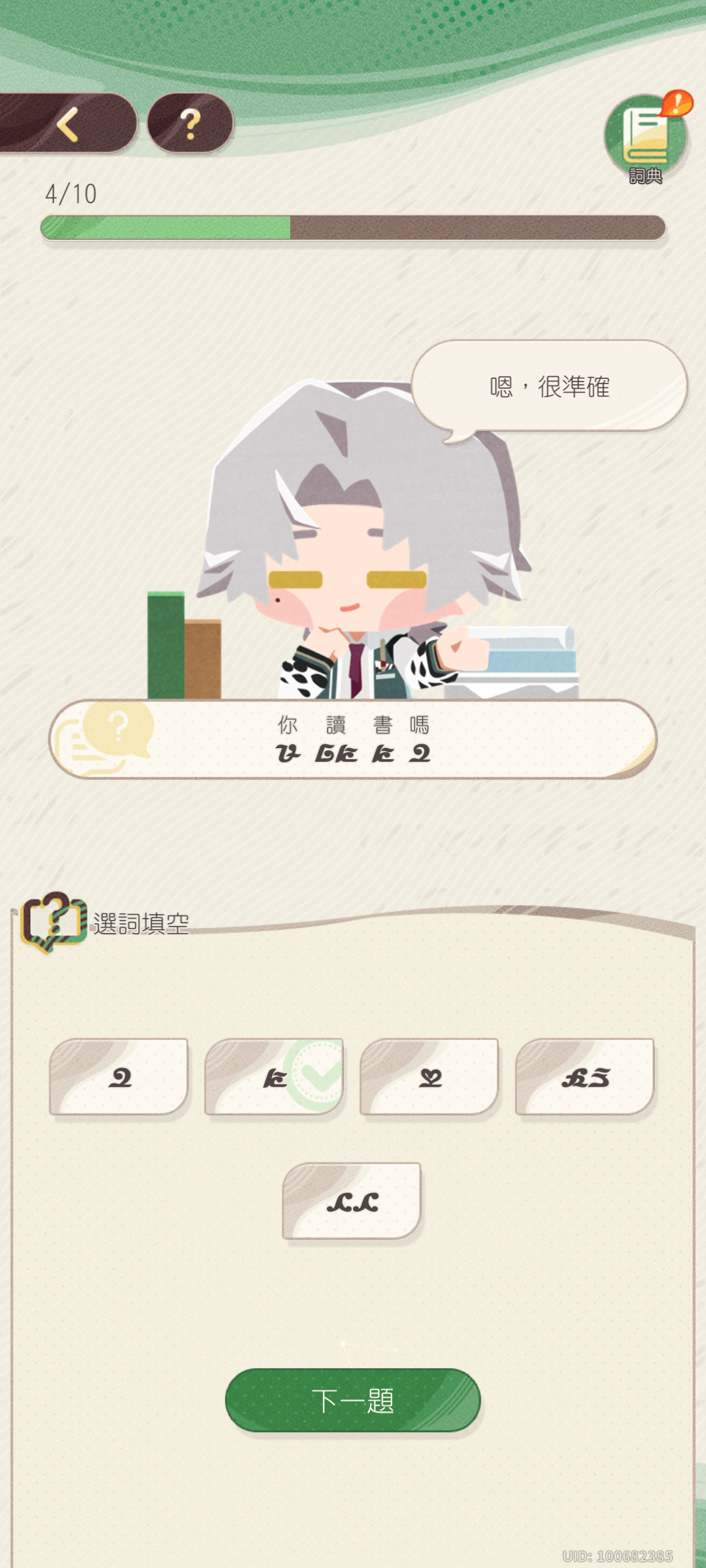
Task: Choose the third word tile in the top row
Action: coord(429,1077)
